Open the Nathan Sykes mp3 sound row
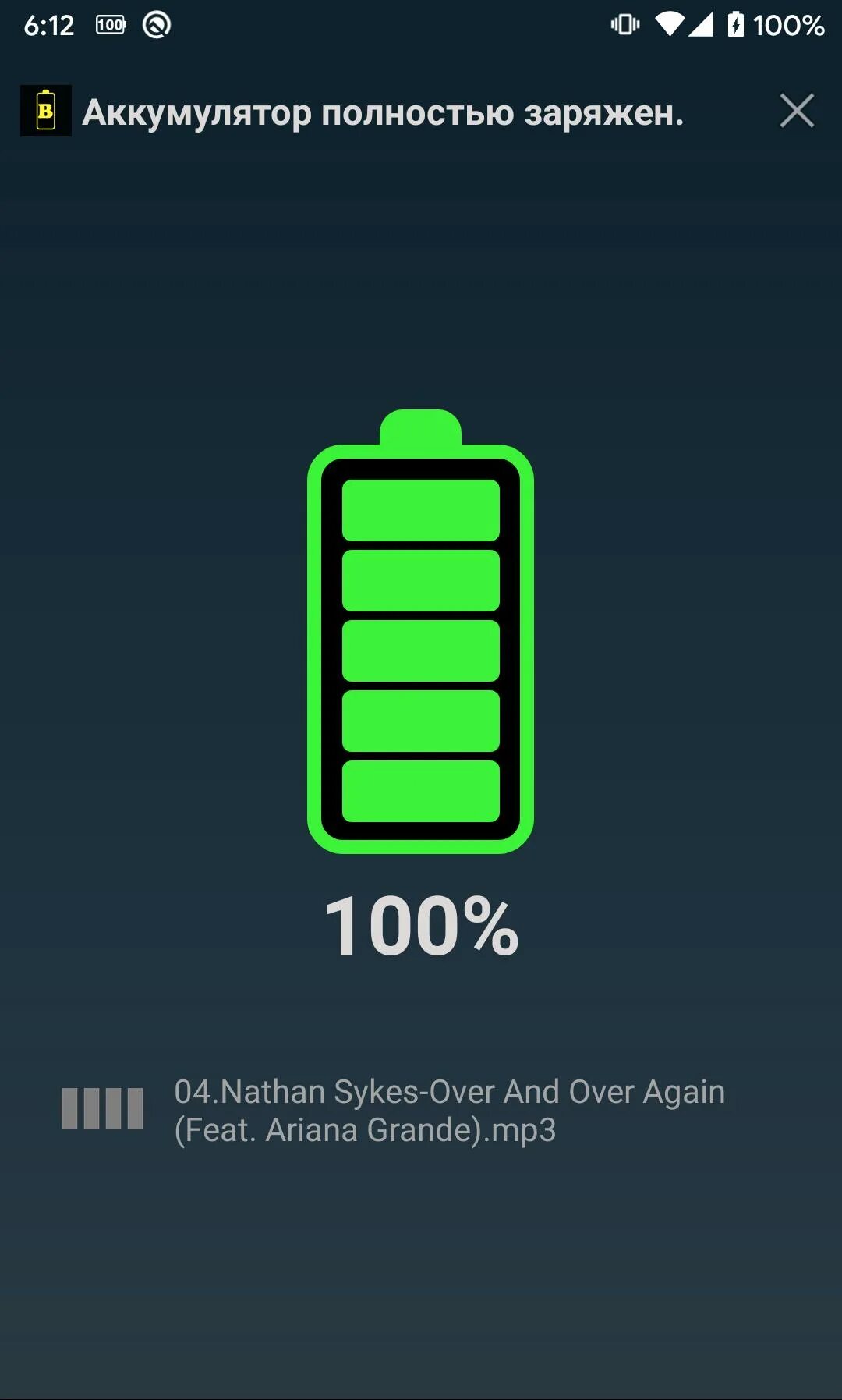 click(421, 1110)
